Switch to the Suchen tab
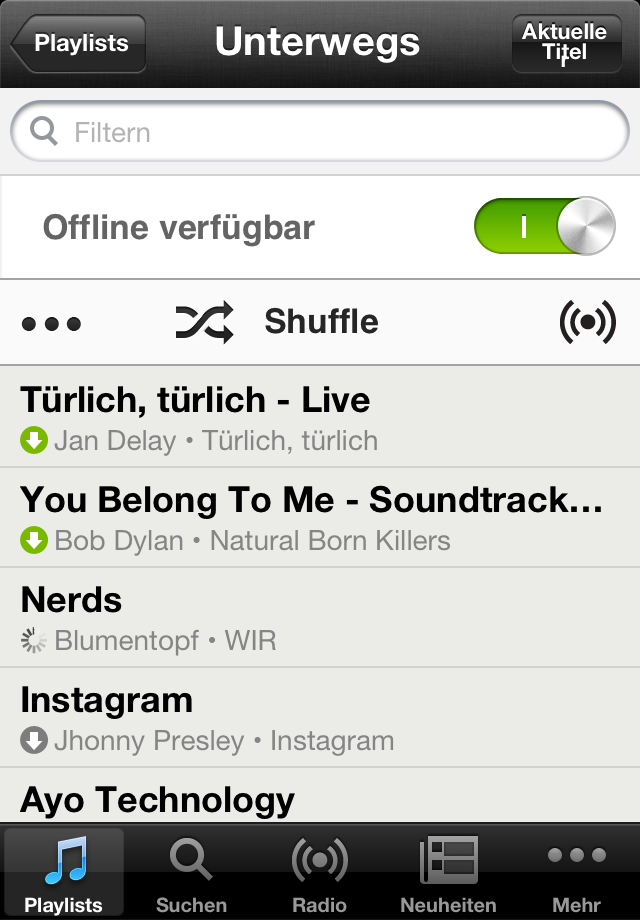The width and height of the screenshot is (640, 920). coord(191,874)
